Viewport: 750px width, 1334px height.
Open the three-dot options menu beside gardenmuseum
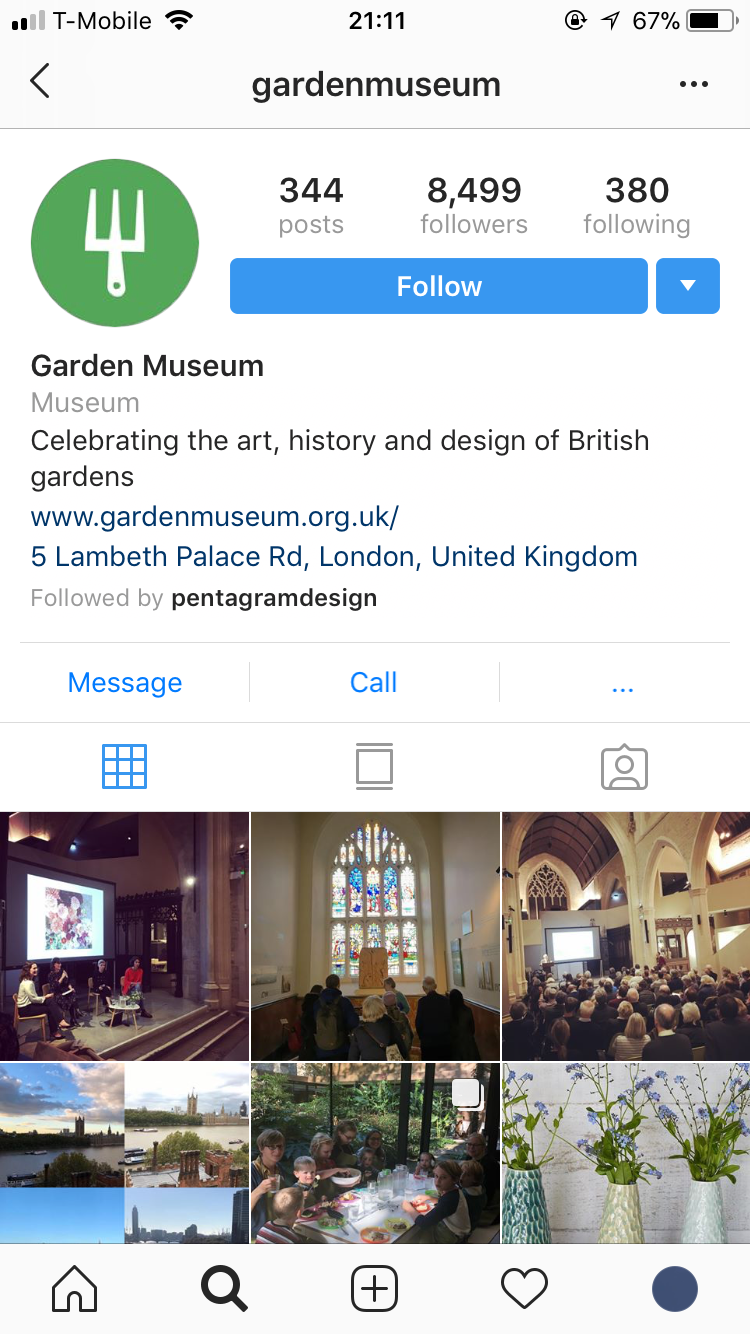tap(694, 84)
